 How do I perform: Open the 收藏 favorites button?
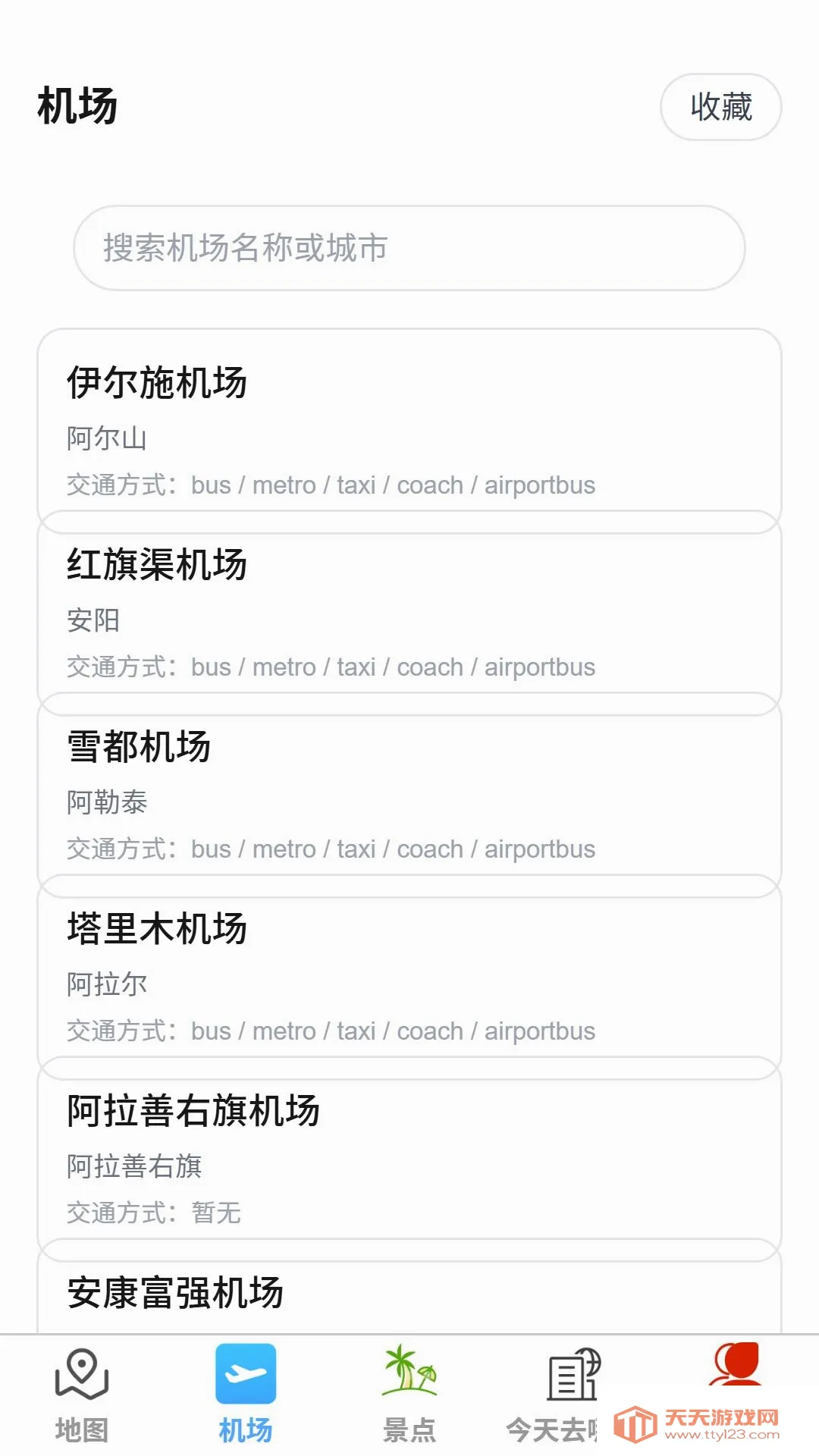click(x=720, y=107)
